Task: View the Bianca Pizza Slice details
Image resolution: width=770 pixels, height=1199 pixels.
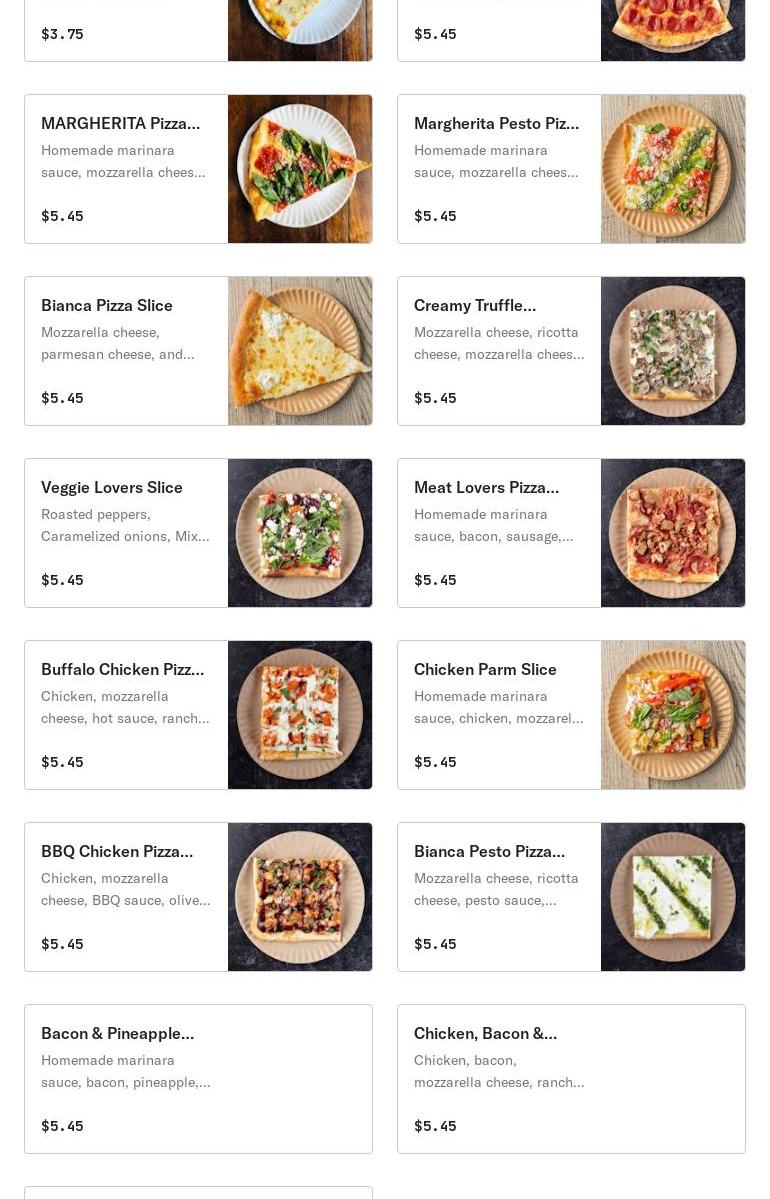Action: (198, 351)
